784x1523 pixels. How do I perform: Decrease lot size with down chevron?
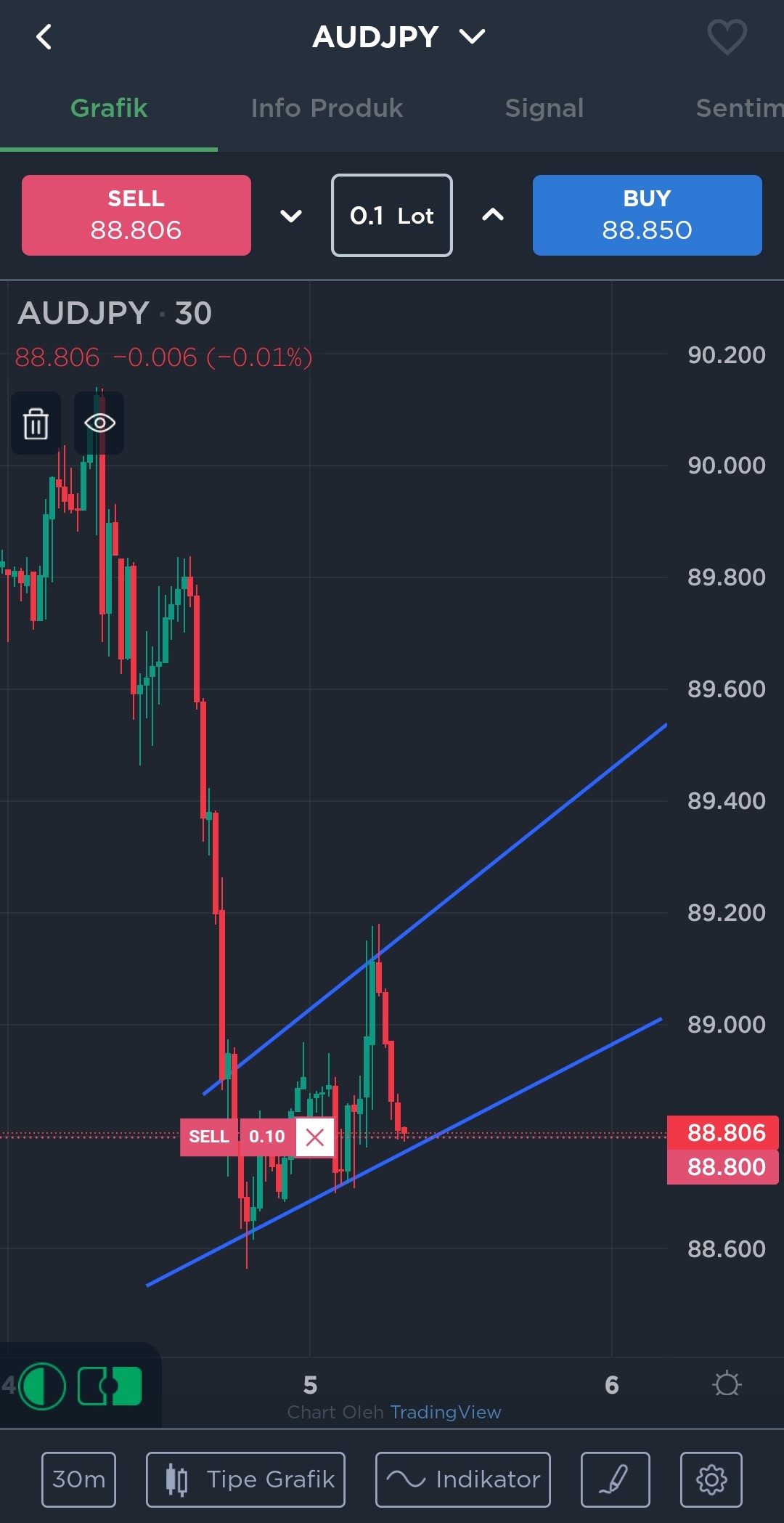tap(291, 216)
